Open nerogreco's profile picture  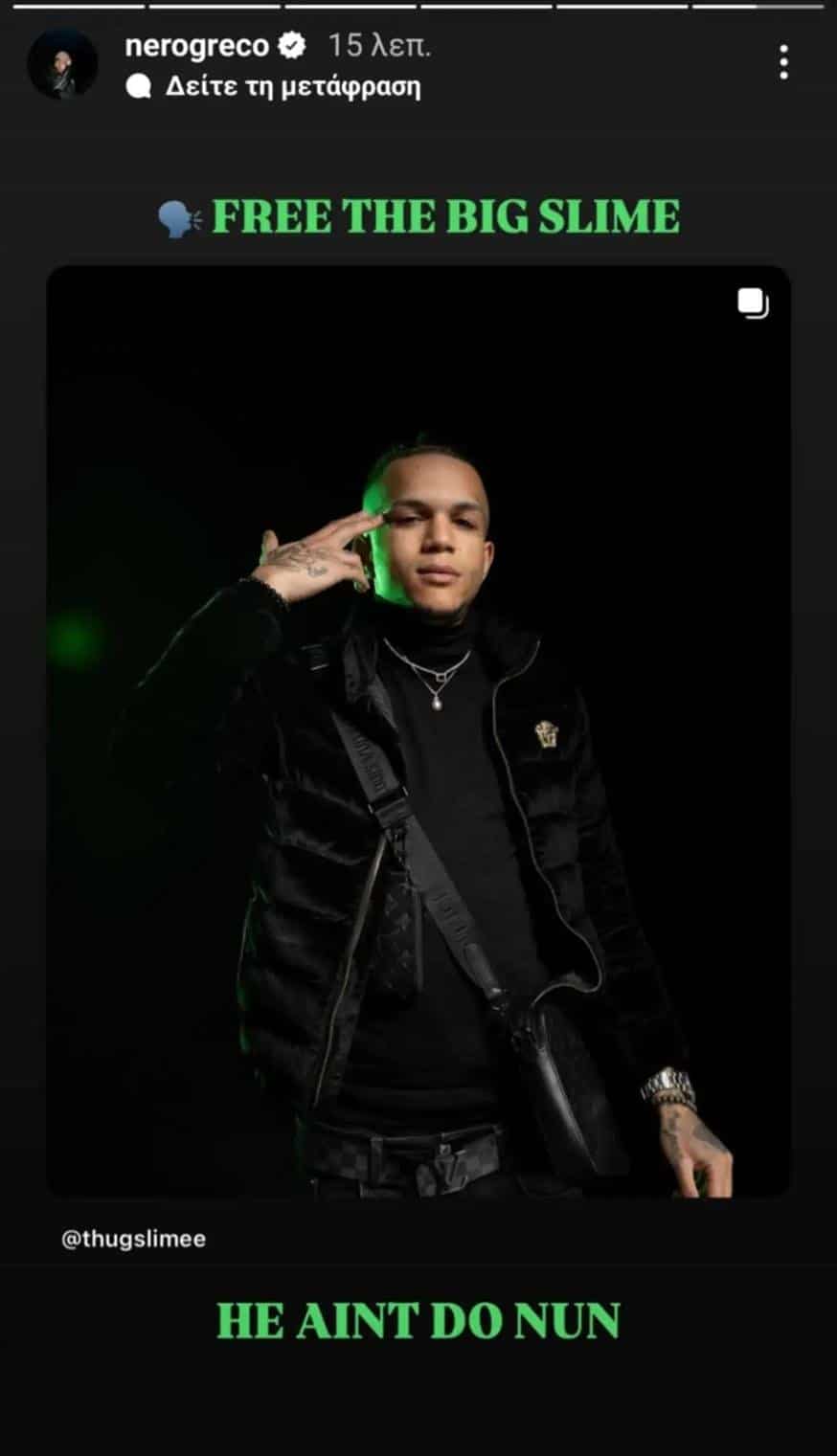coord(62,64)
